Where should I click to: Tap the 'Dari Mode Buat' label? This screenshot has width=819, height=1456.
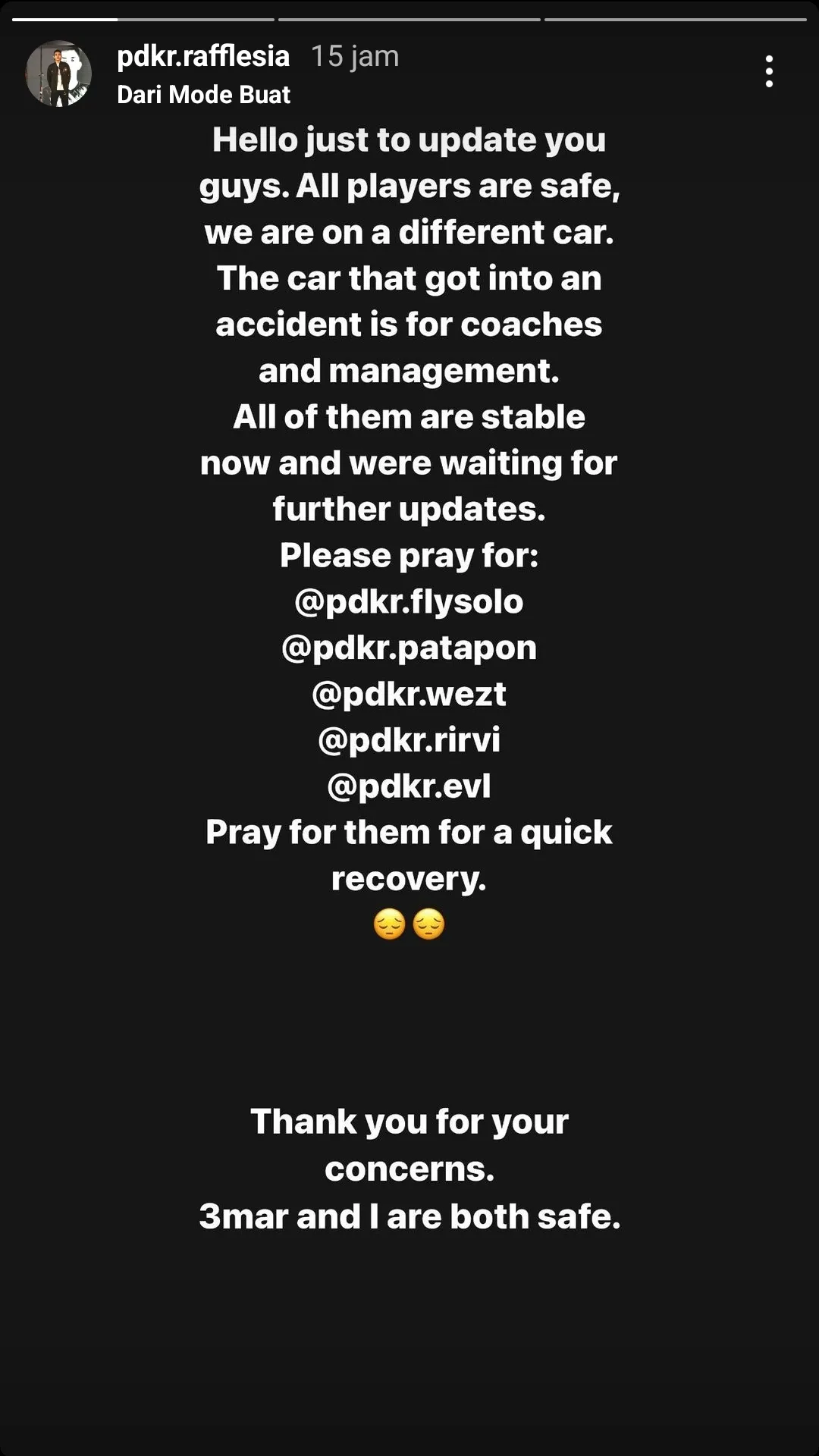203,95
